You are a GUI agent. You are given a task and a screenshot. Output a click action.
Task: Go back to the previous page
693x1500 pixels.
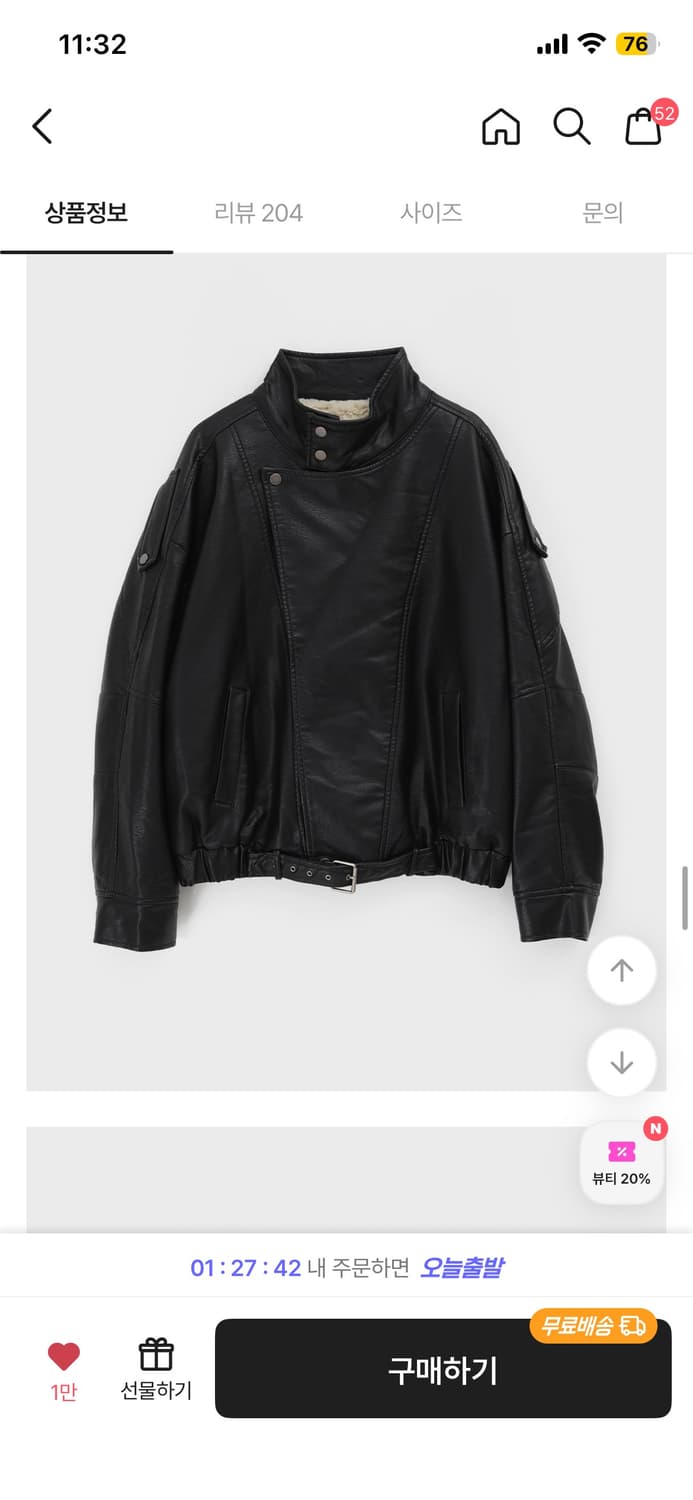pos(42,127)
